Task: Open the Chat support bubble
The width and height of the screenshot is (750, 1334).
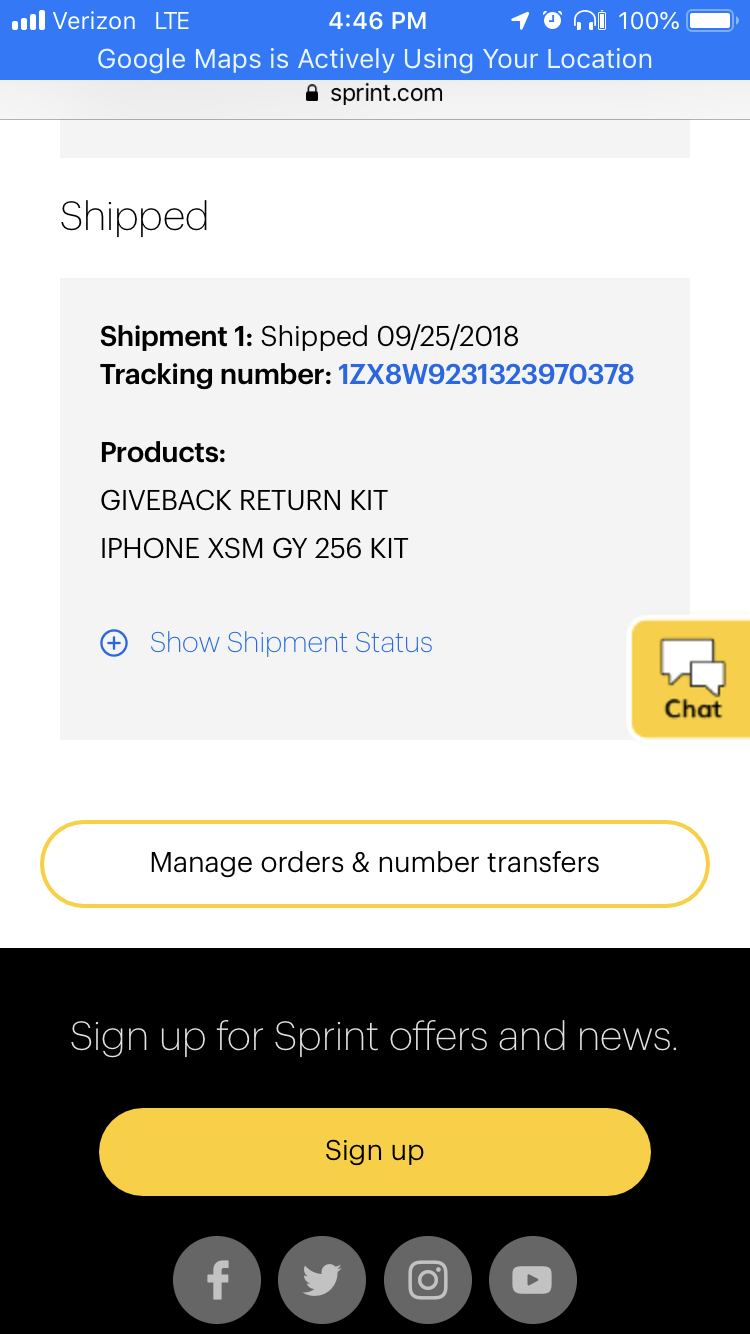Action: click(x=691, y=679)
